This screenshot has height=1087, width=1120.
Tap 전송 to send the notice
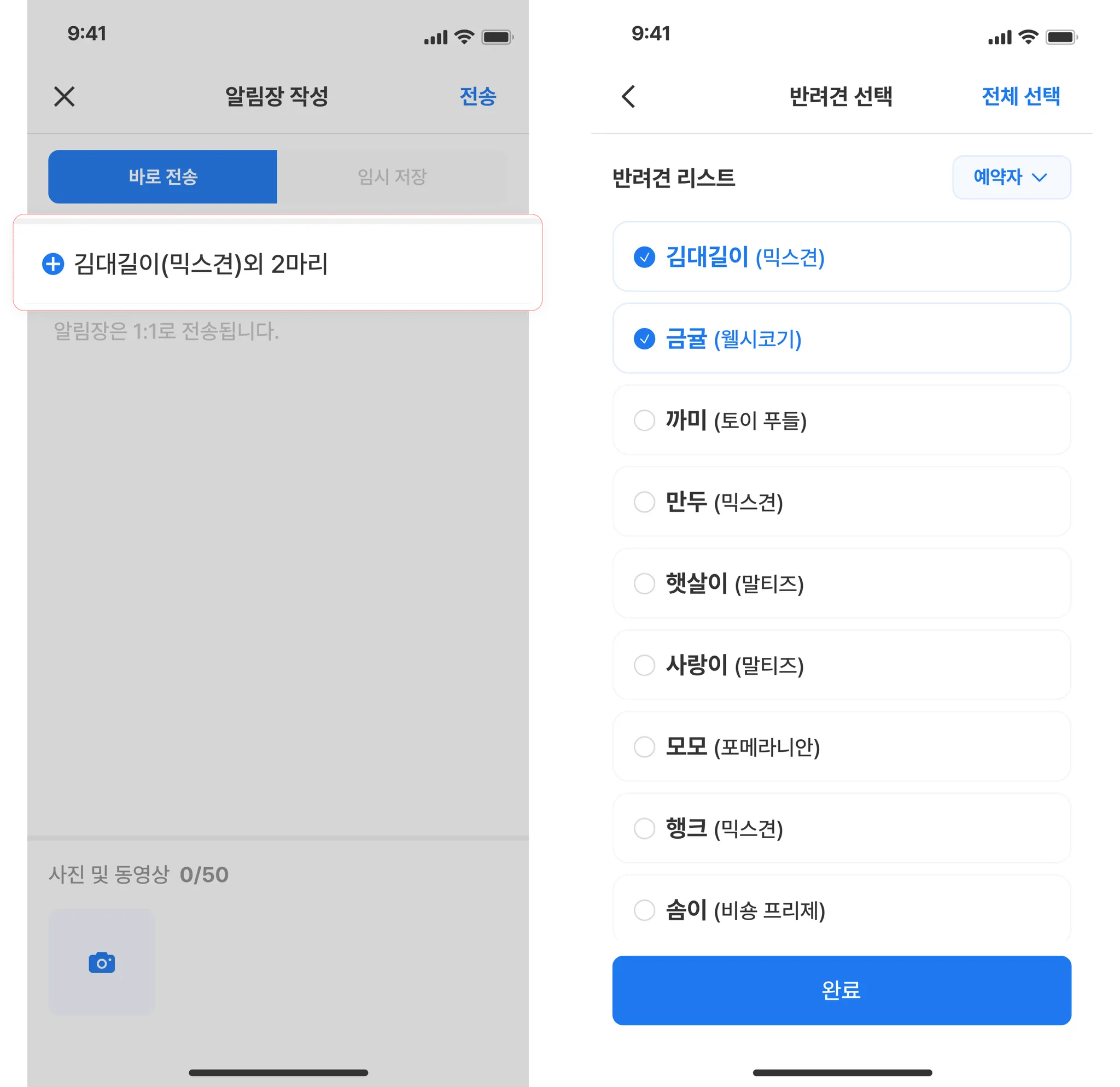click(478, 96)
